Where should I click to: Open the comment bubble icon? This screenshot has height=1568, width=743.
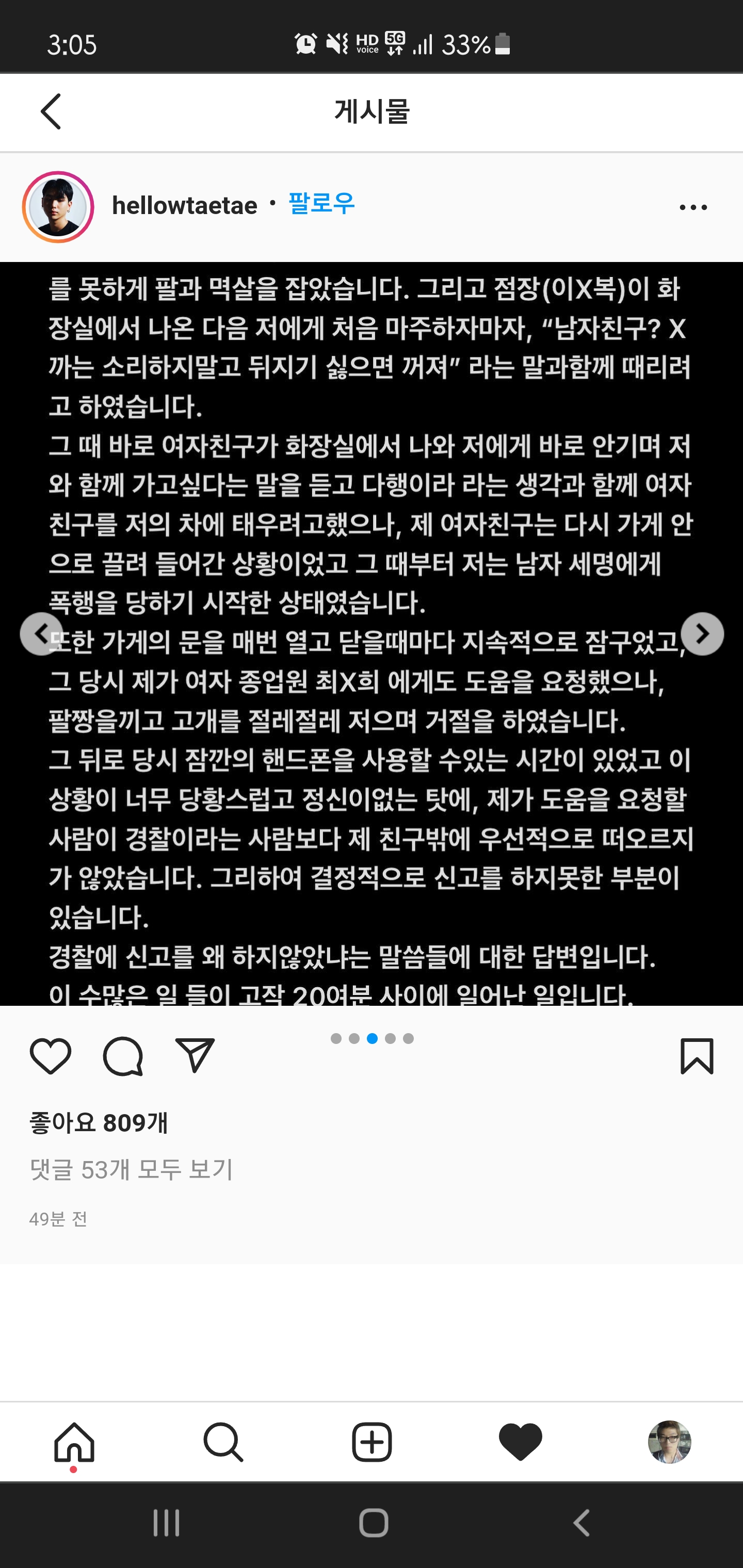(123, 1056)
